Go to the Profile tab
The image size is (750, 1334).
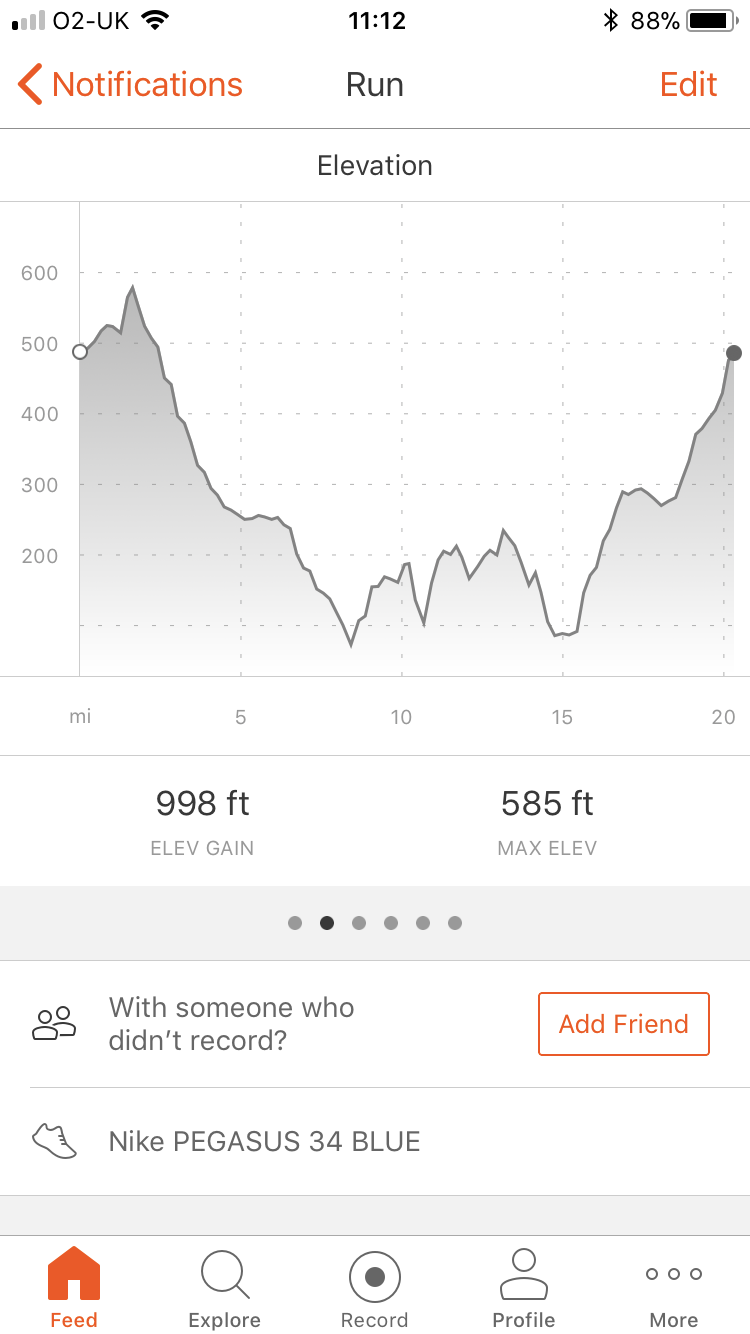tap(523, 1288)
